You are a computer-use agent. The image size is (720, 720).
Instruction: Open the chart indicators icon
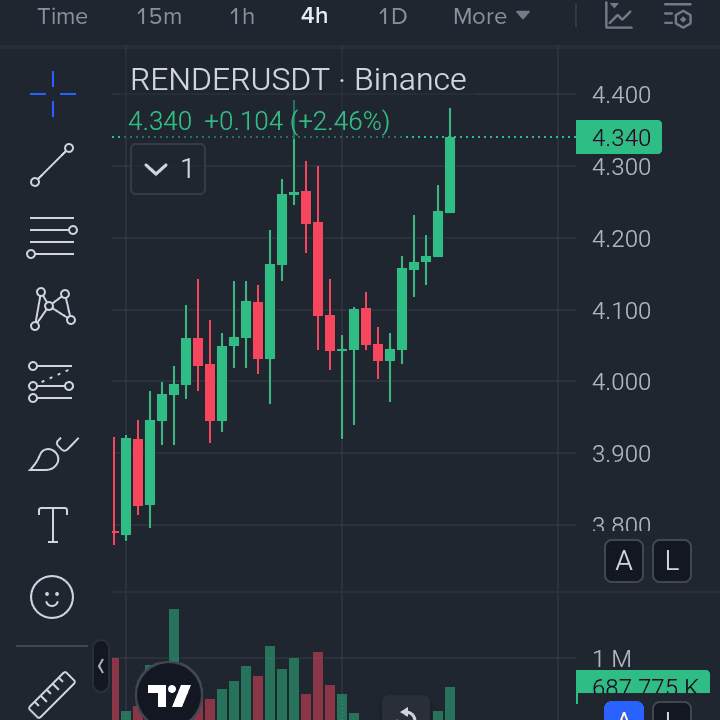619,16
